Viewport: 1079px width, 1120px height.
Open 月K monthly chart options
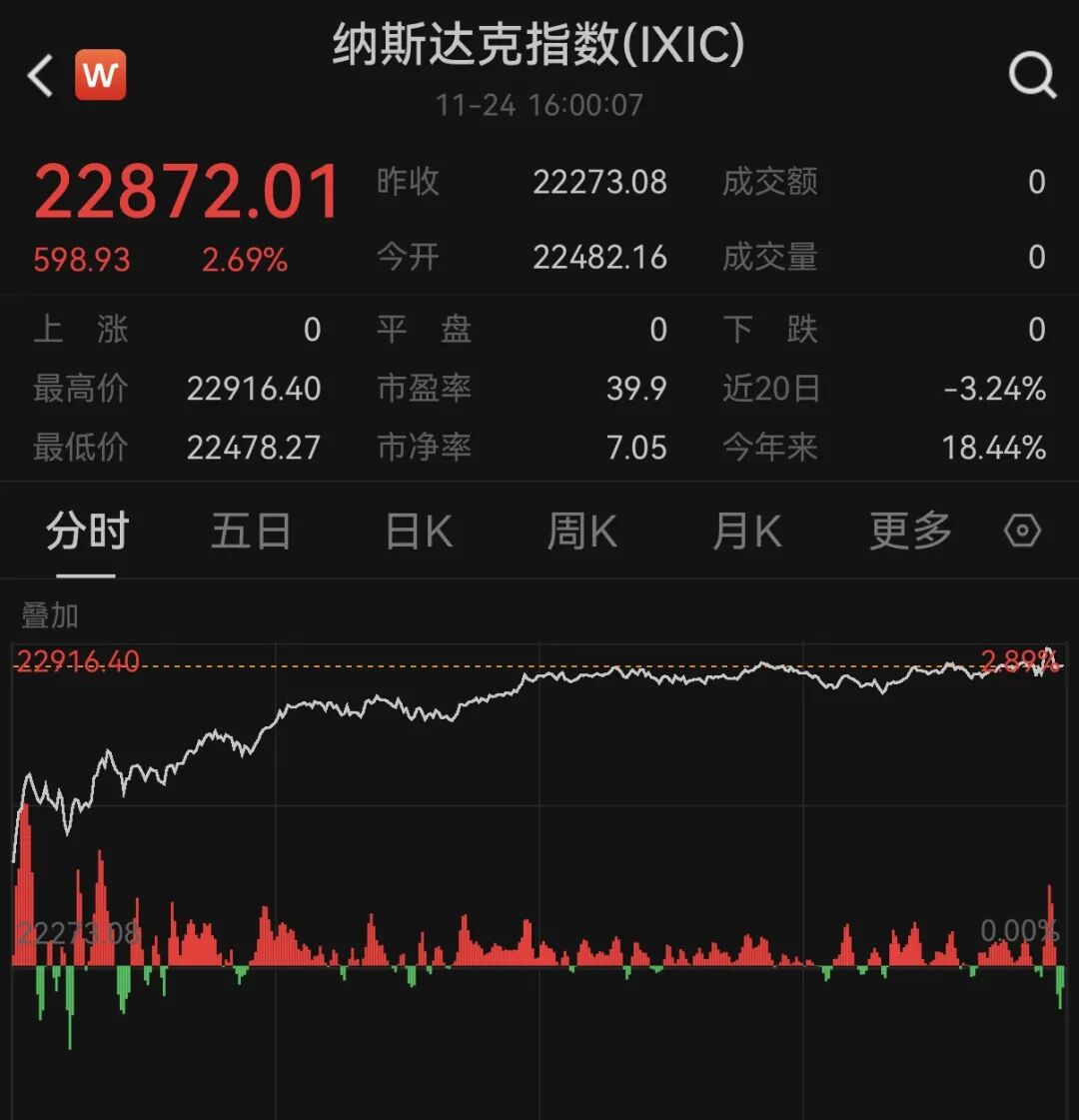click(745, 533)
